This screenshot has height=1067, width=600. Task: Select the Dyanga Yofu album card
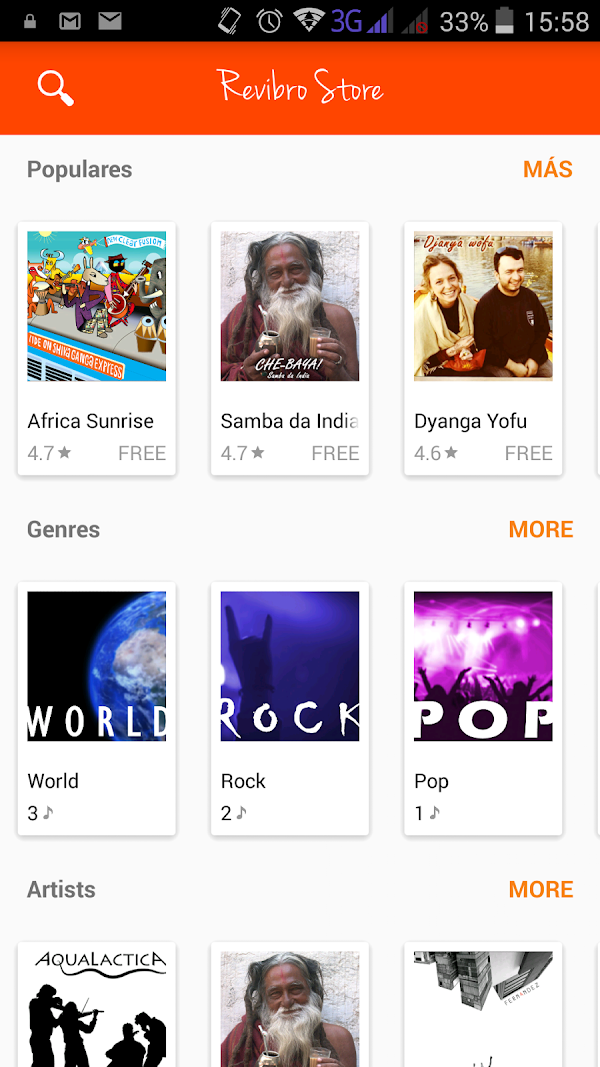pyautogui.click(x=483, y=347)
